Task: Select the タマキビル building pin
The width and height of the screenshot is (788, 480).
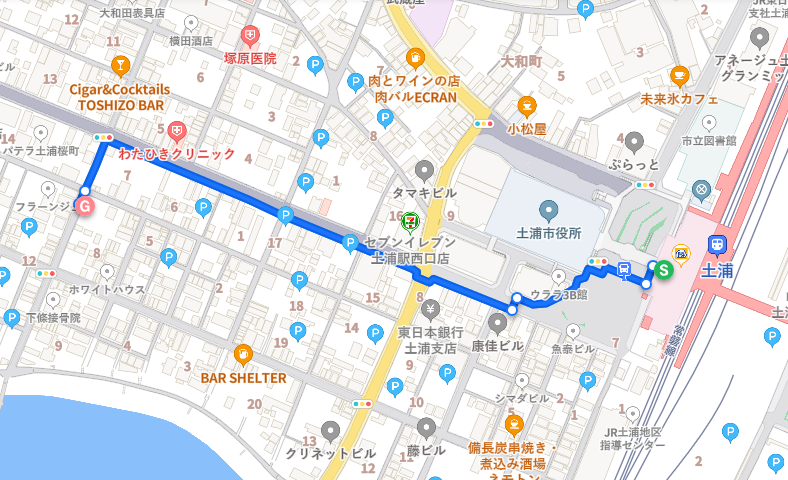Action: pos(425,170)
